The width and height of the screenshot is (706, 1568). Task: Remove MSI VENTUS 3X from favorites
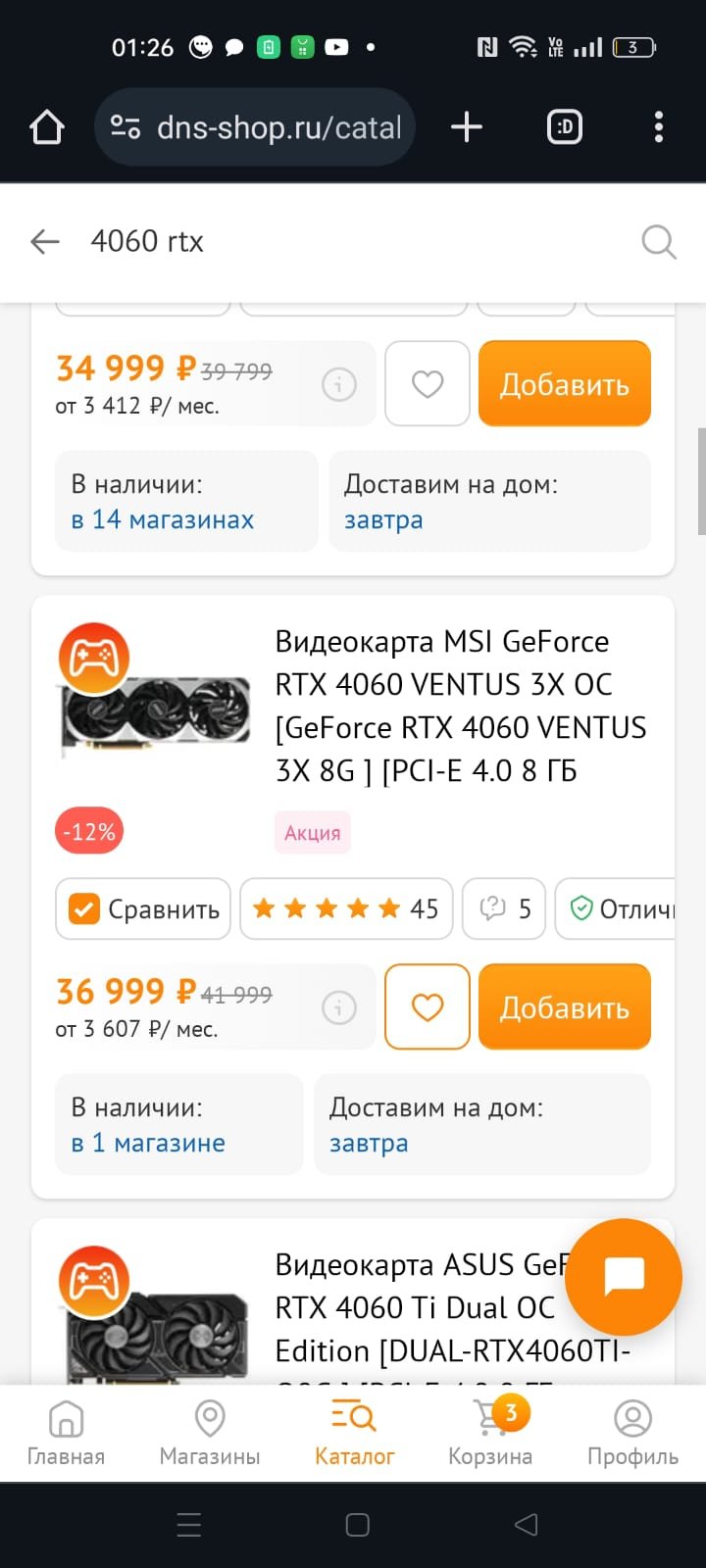pyautogui.click(x=428, y=1007)
